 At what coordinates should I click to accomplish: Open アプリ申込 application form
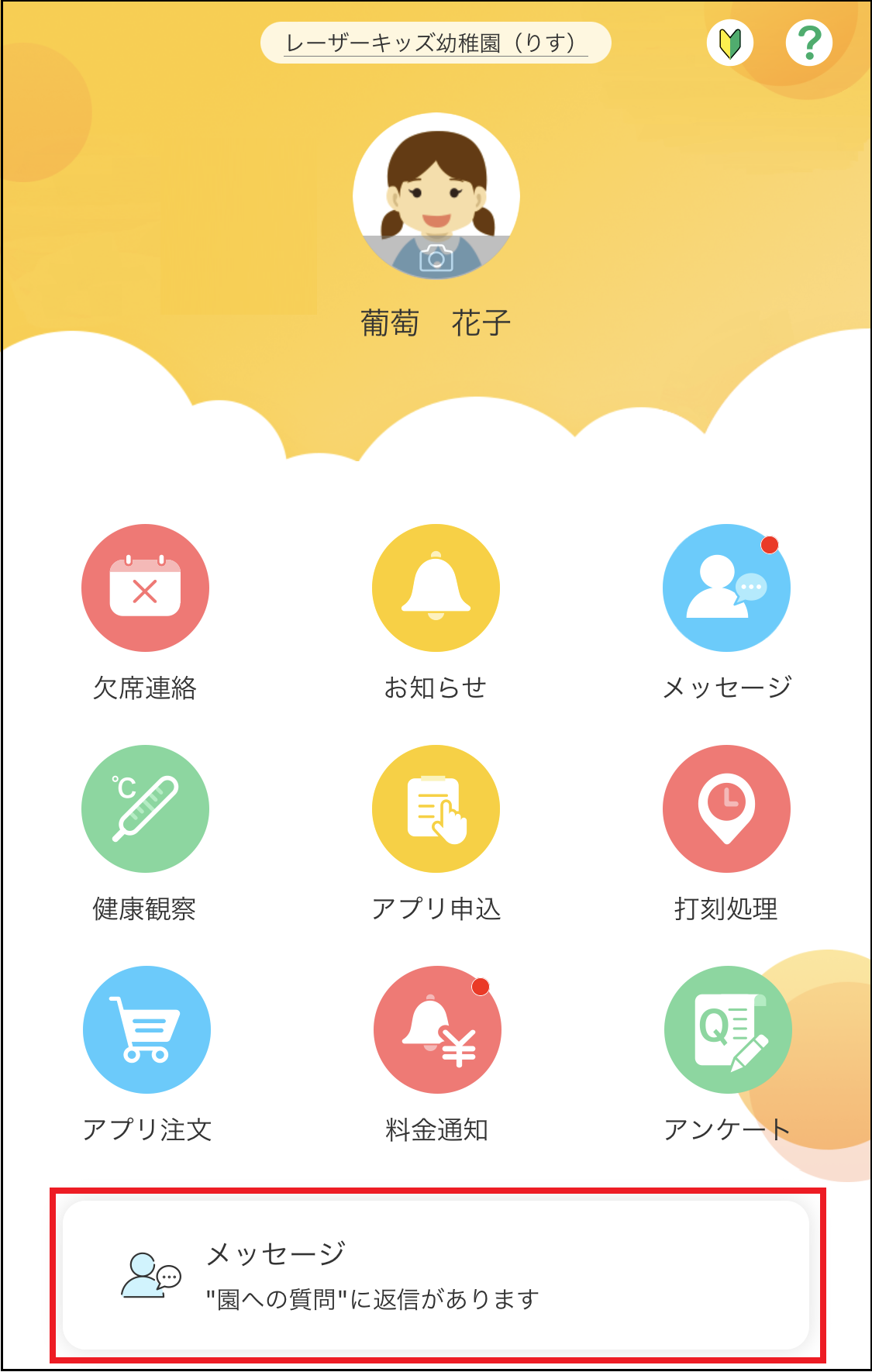pyautogui.click(x=436, y=808)
